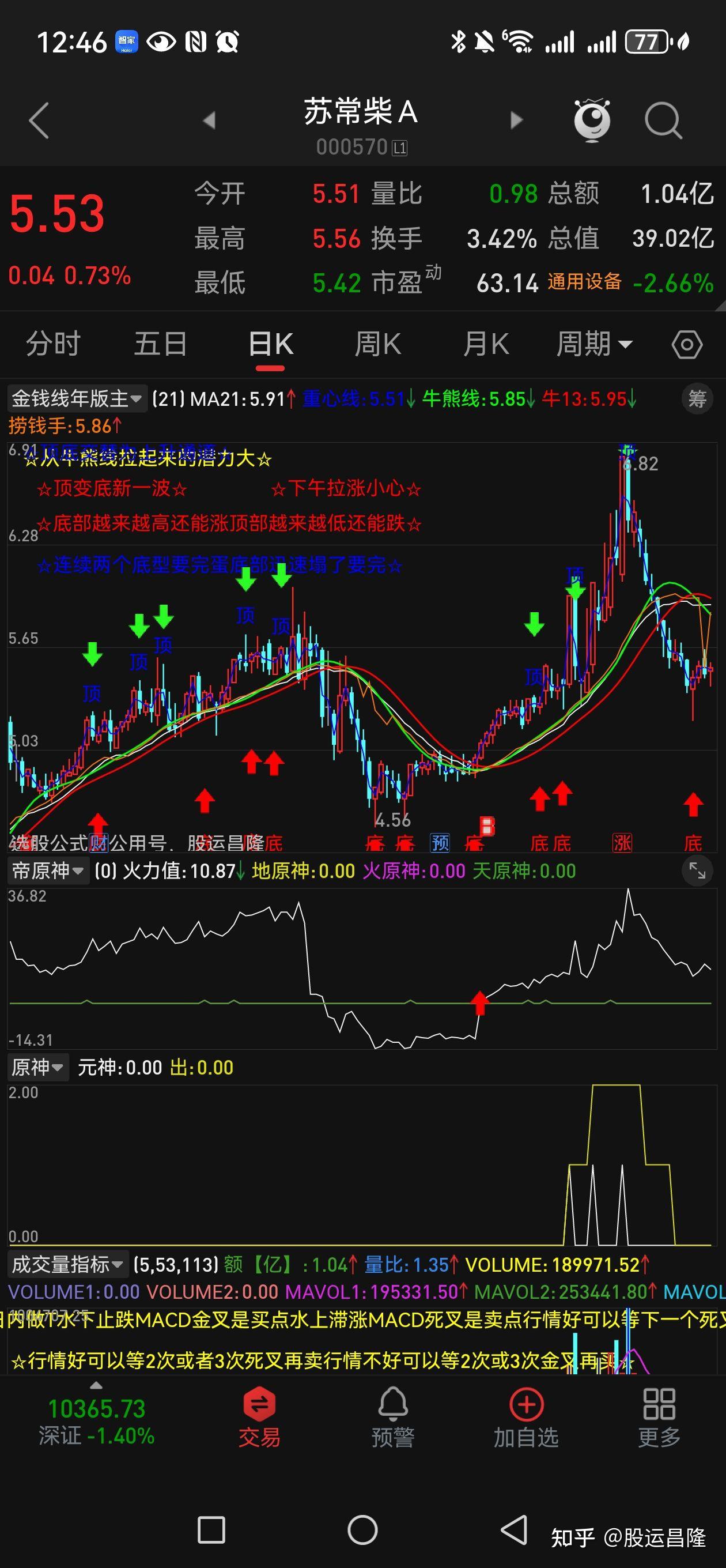Image resolution: width=726 pixels, height=1568 pixels.
Task: Change the 帝原神 sub-indicator
Action: (x=47, y=871)
